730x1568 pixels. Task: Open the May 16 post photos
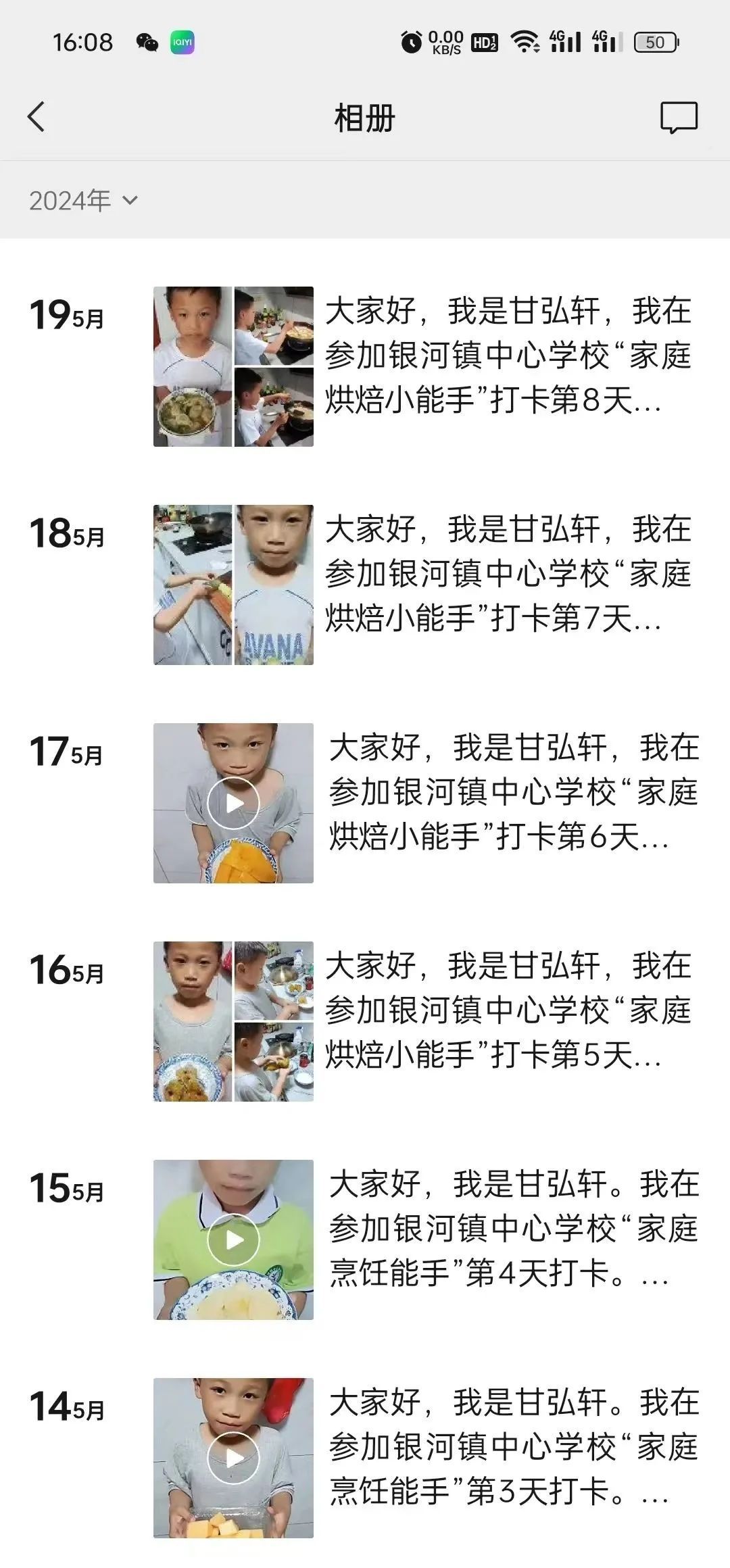(x=233, y=1021)
